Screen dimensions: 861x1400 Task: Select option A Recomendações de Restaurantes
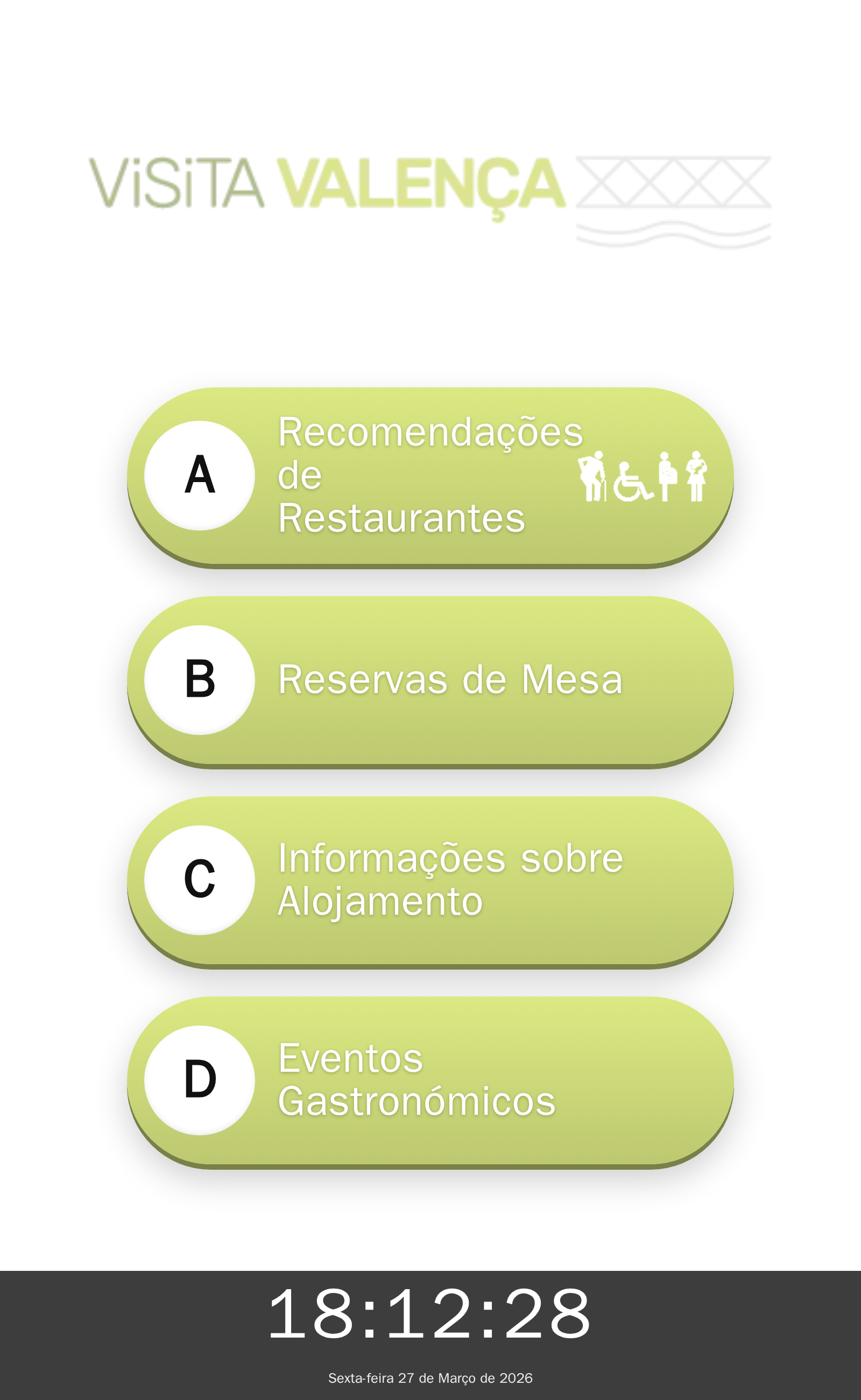(x=430, y=476)
